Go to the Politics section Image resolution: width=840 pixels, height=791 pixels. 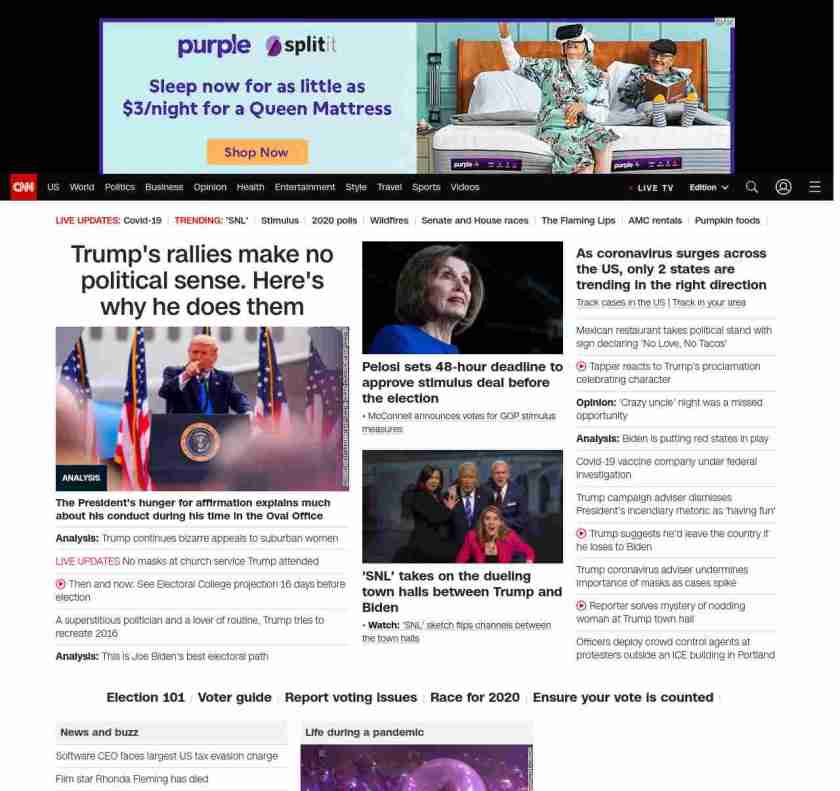[x=119, y=187]
